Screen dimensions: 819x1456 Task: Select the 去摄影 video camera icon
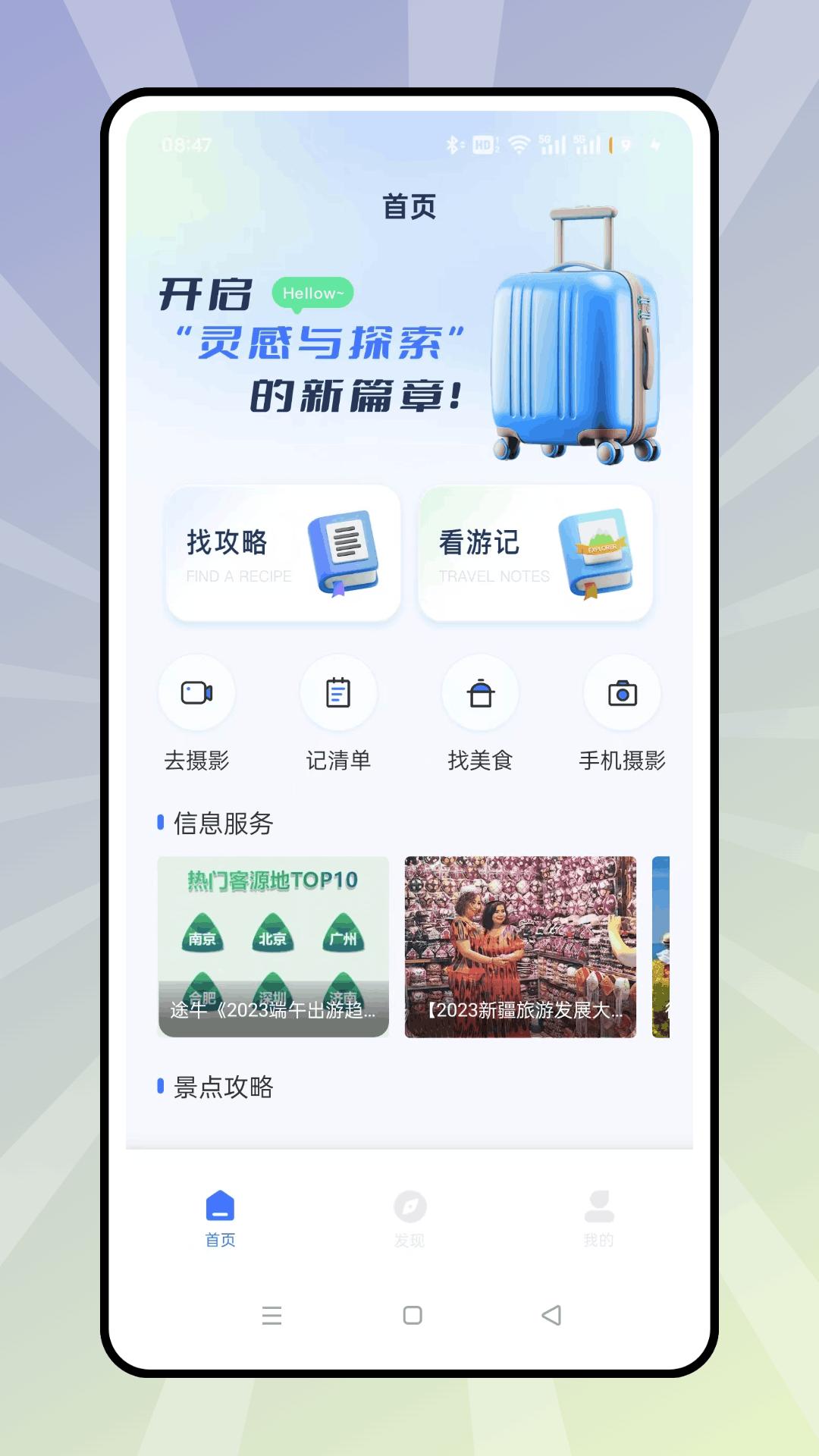point(196,692)
